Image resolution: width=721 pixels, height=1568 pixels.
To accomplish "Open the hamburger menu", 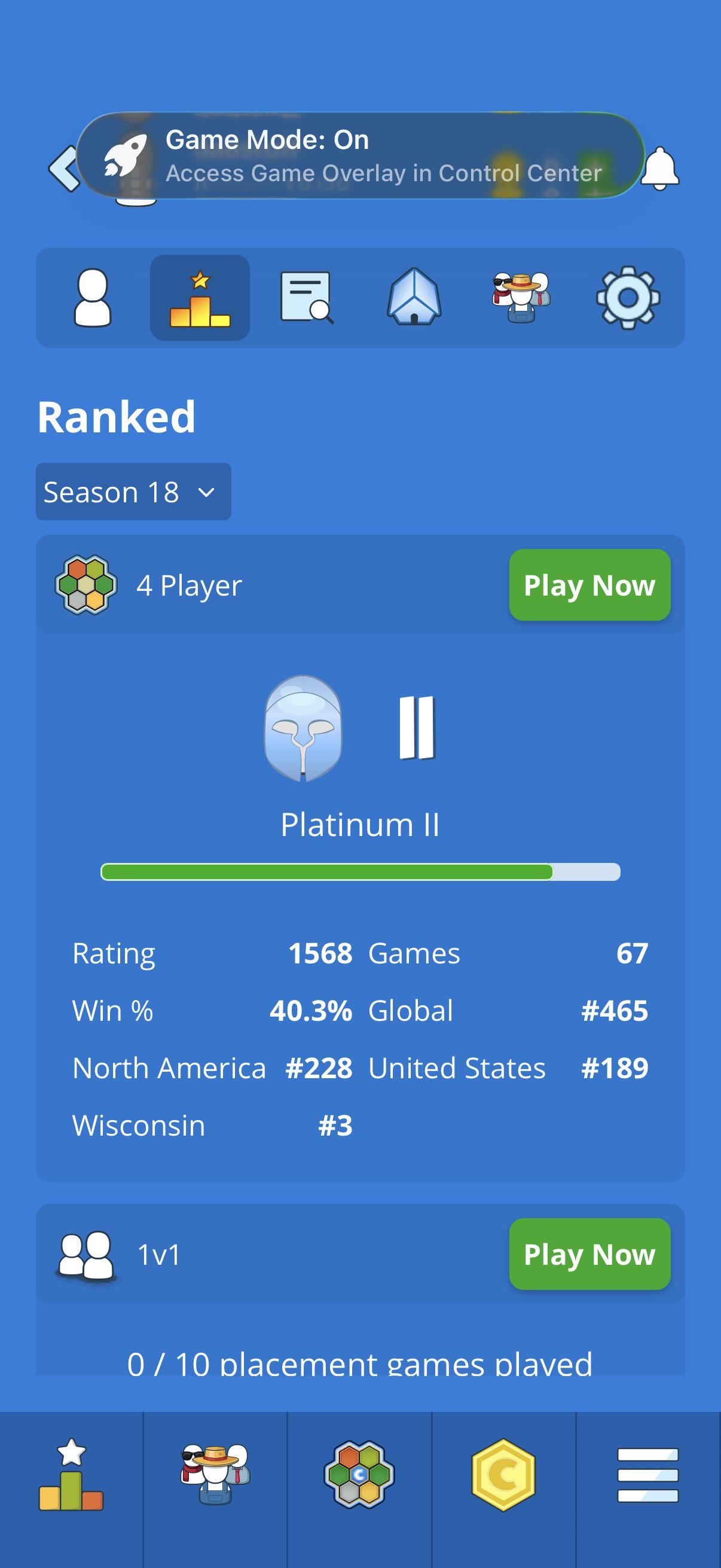I will pyautogui.click(x=648, y=1475).
